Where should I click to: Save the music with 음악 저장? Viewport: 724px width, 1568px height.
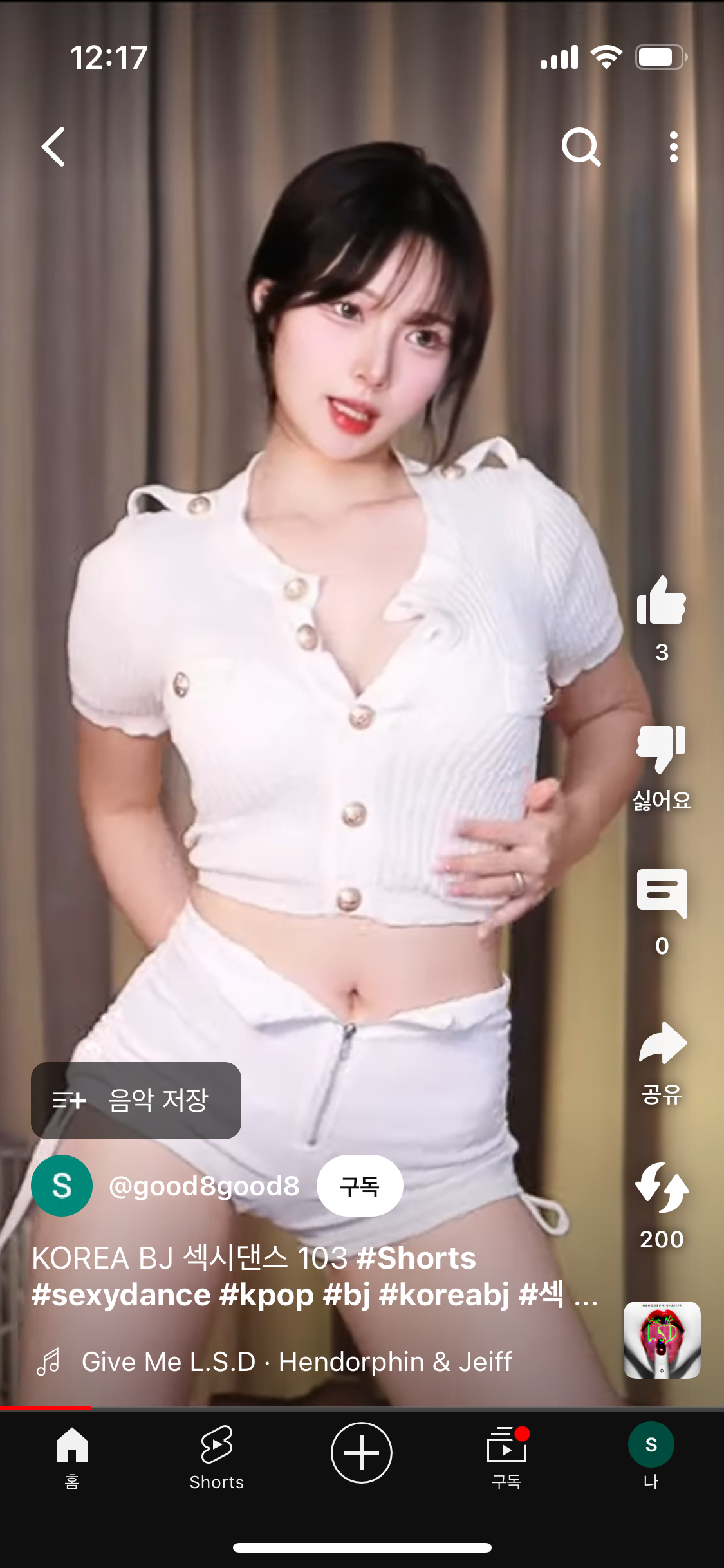(136, 1101)
